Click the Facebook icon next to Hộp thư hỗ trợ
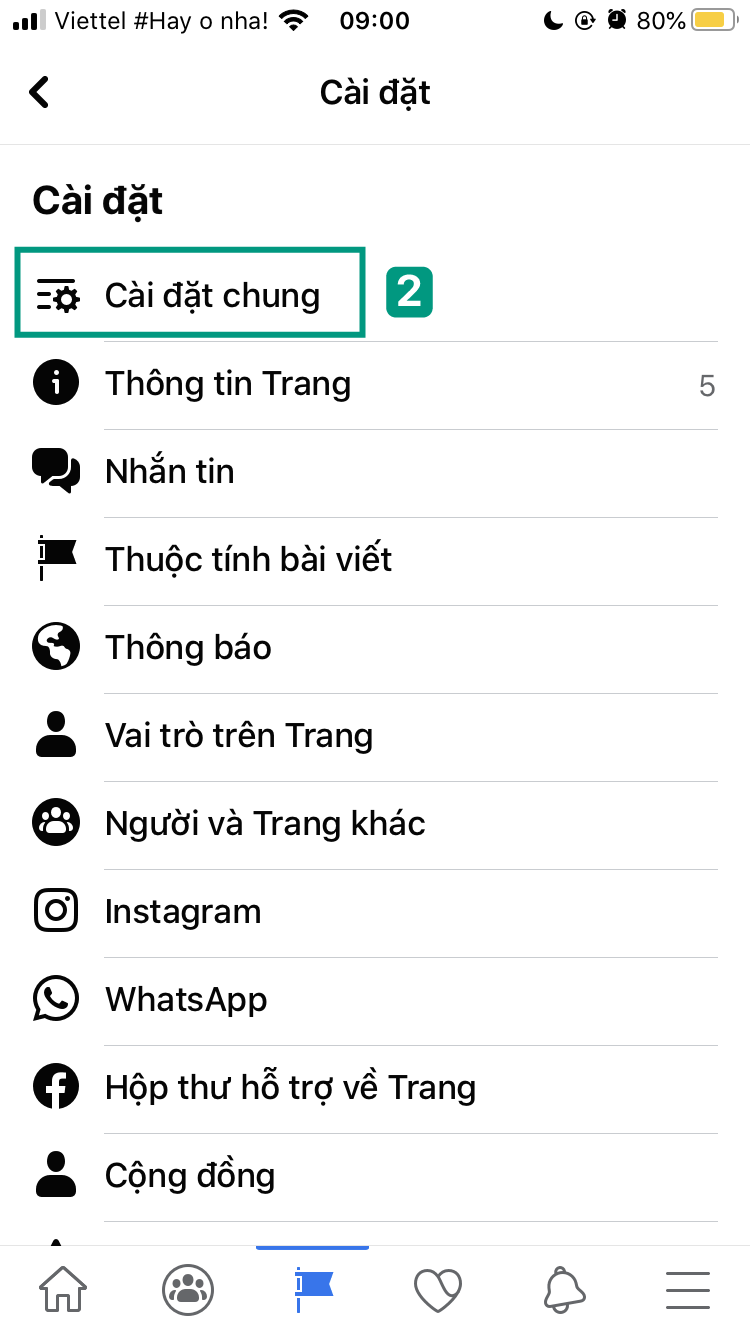Screen dimensions: 750x1334 point(55,1086)
